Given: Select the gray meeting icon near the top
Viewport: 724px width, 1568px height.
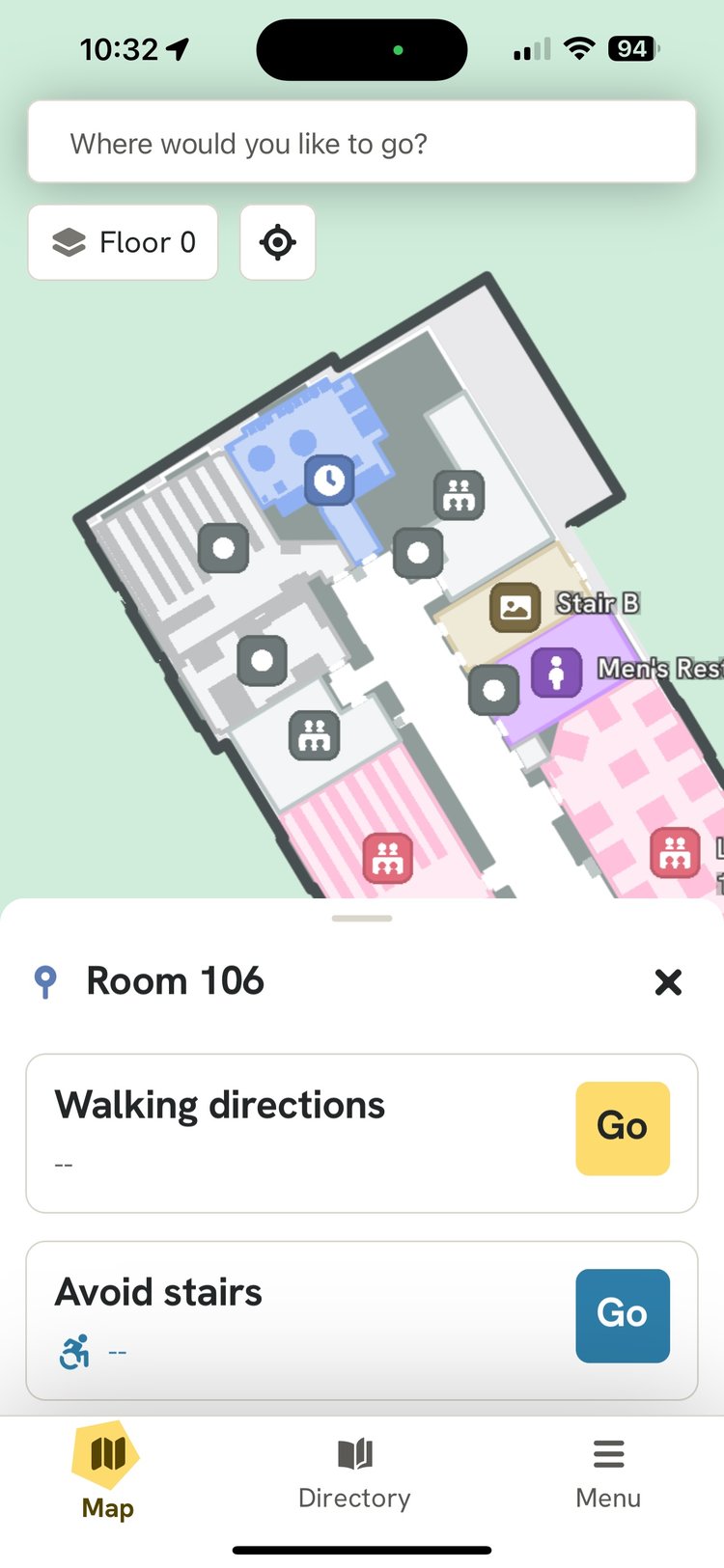Looking at the screenshot, I should [x=459, y=495].
